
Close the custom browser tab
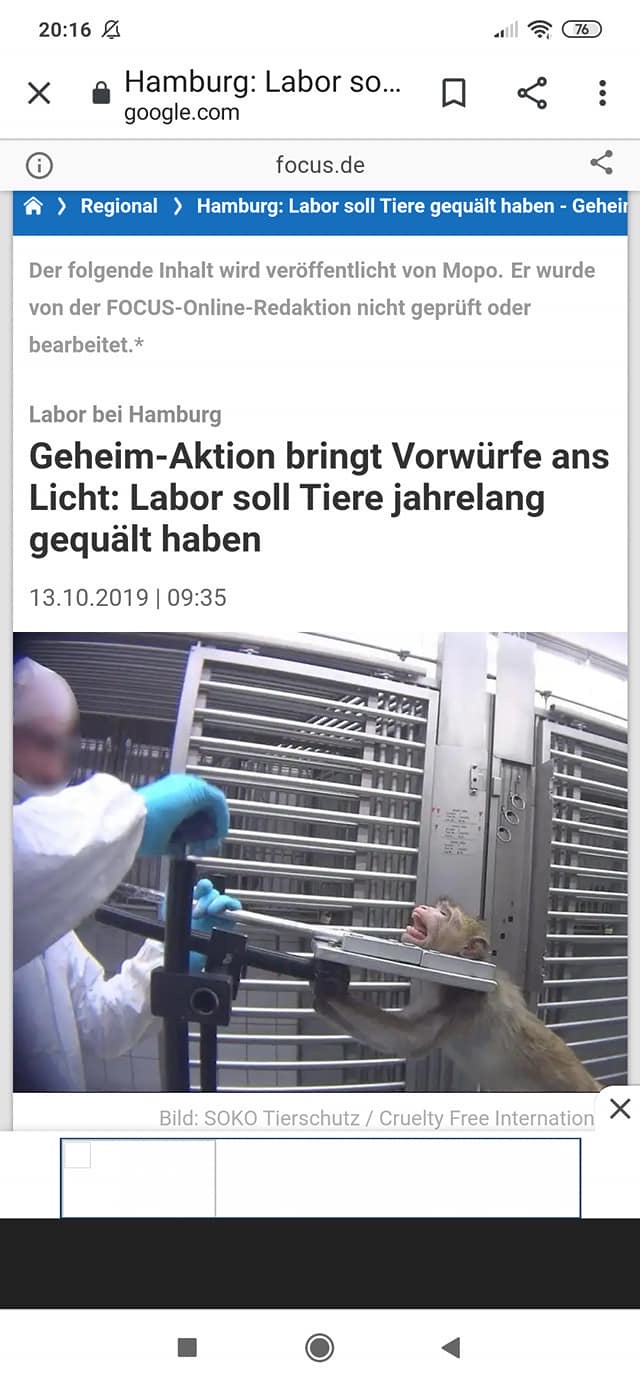[x=39, y=94]
